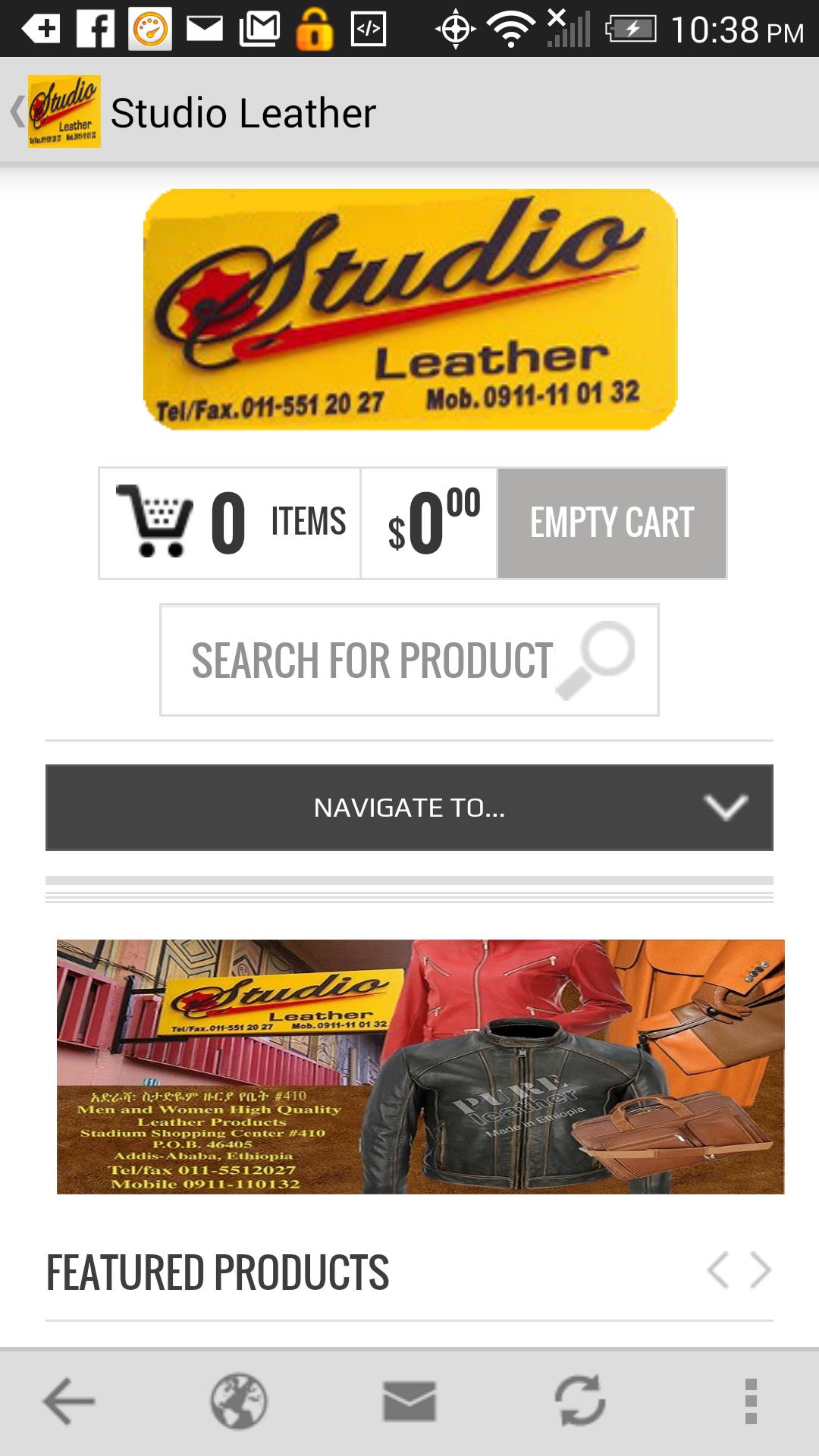Show next featured products
This screenshot has height=1456, width=819.
click(761, 1270)
